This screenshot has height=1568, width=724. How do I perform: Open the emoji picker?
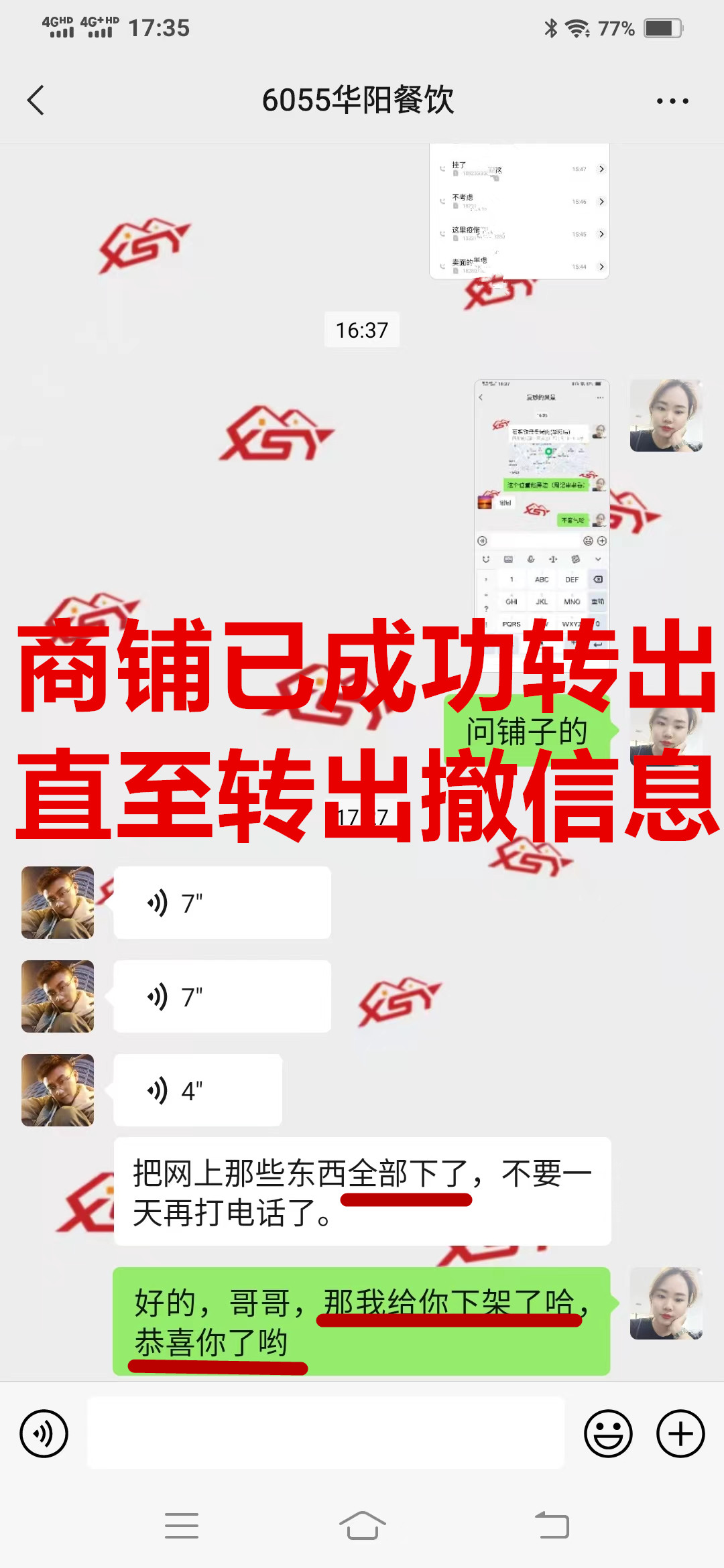pos(608,1433)
